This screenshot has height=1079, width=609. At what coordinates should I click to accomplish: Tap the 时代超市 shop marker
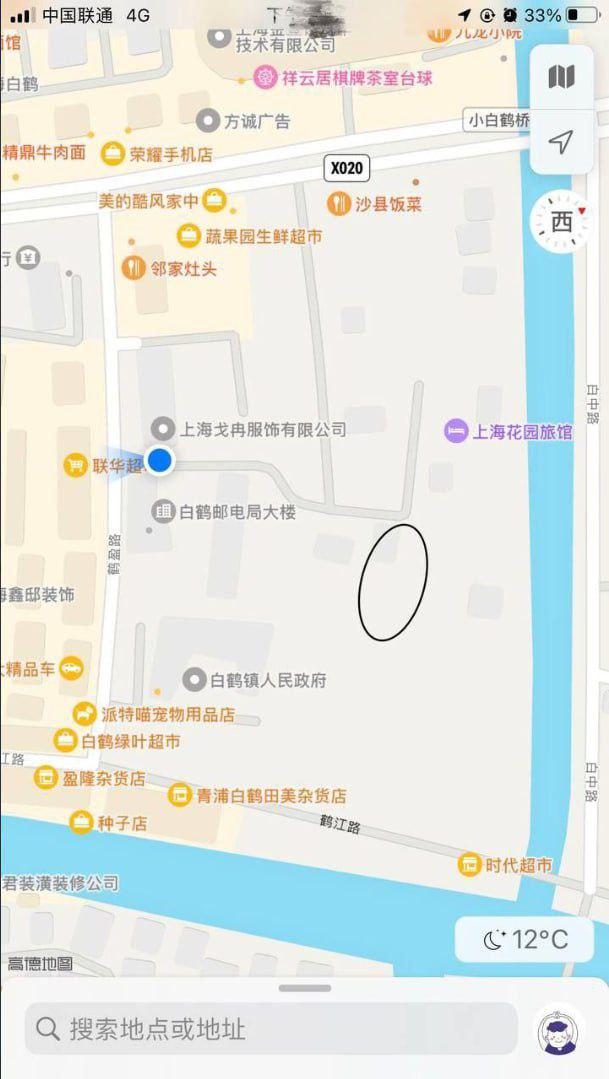click(x=470, y=865)
